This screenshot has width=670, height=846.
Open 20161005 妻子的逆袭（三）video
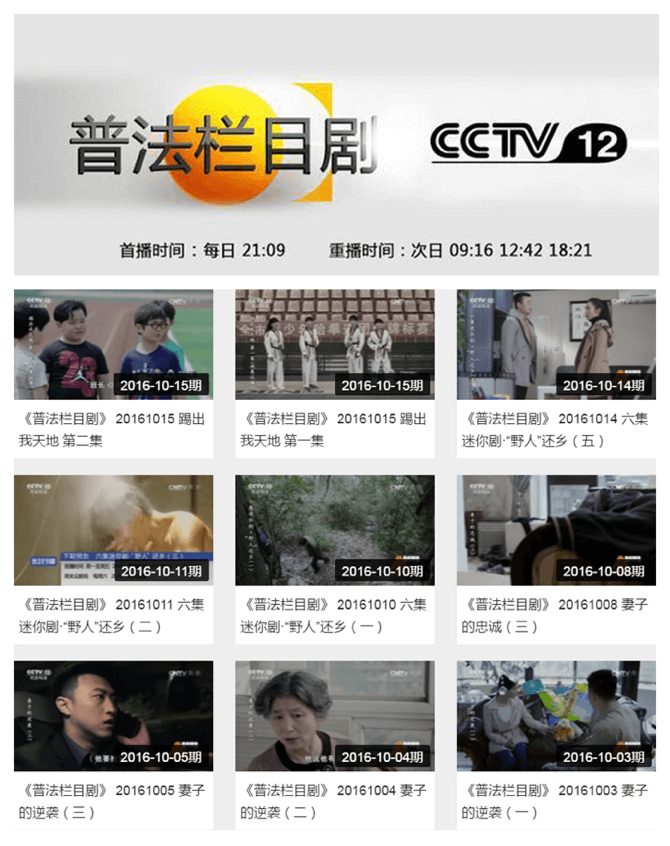click(113, 715)
